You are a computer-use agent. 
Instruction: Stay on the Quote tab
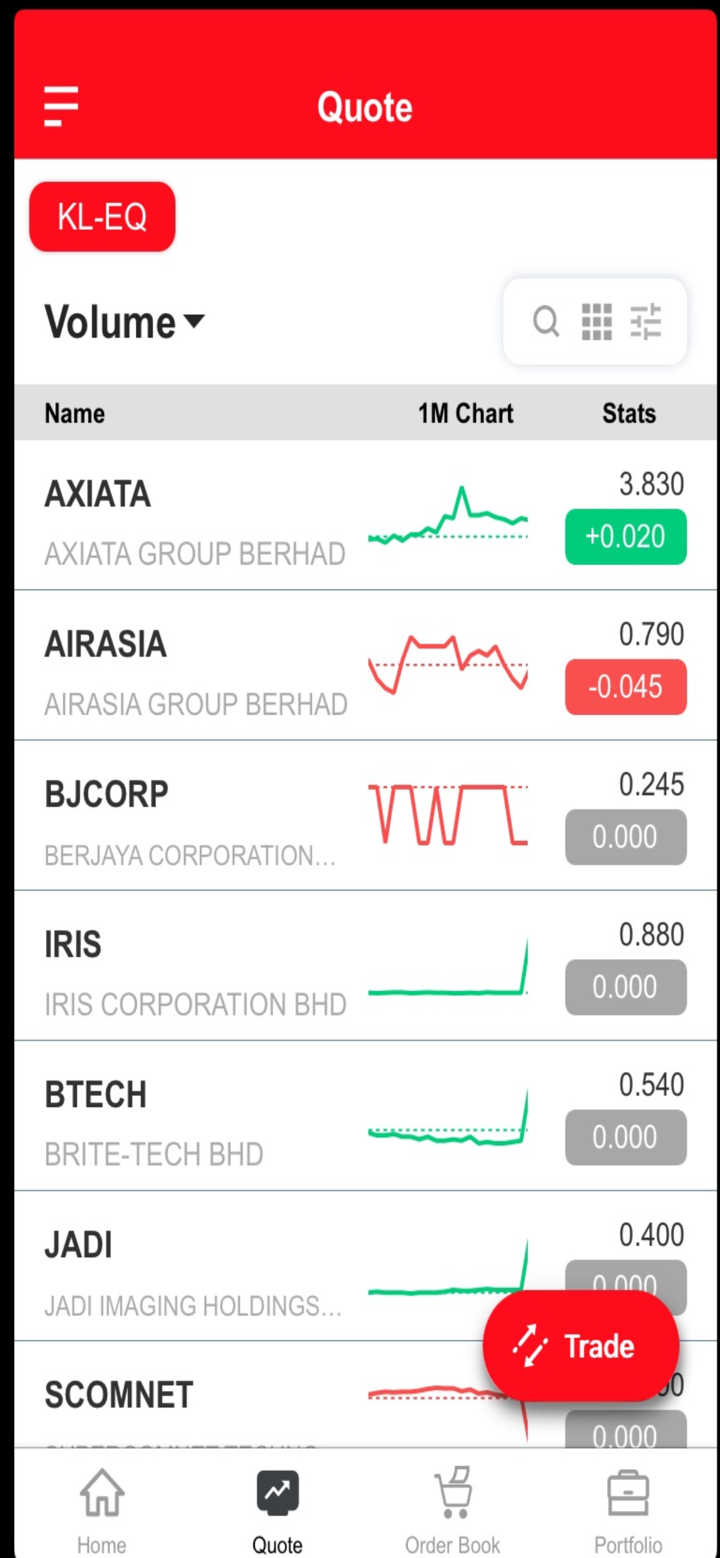pyautogui.click(x=277, y=1510)
